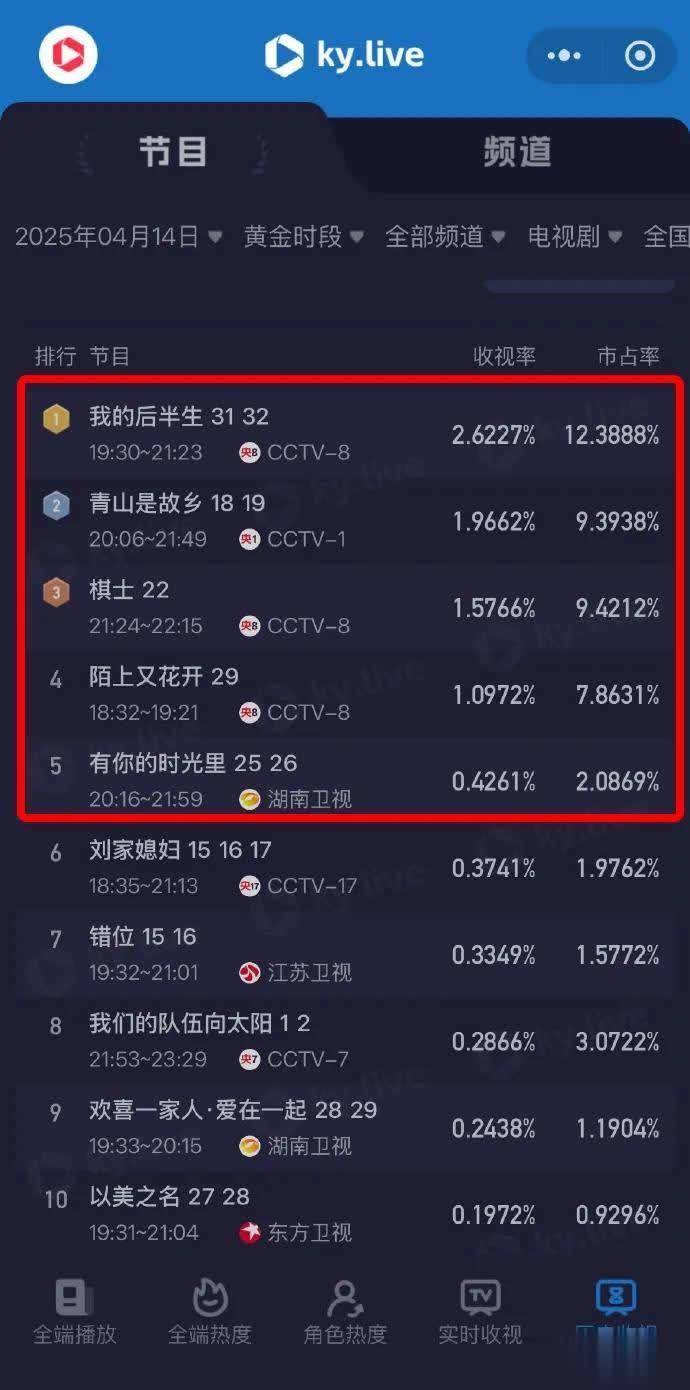
Task: Expand the 黄金时段 time slot filter
Action: (304, 237)
